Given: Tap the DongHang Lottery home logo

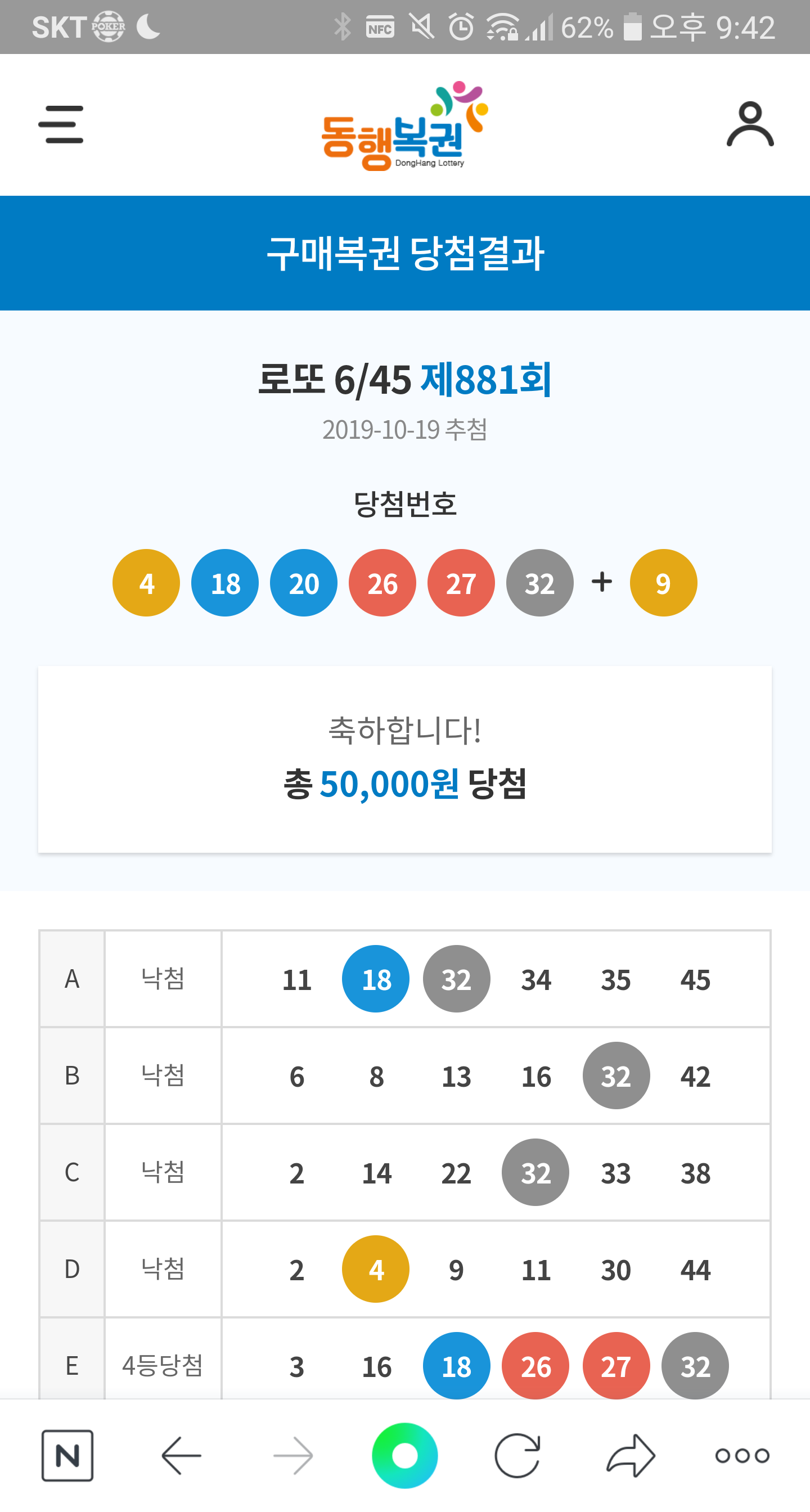Looking at the screenshot, I should (x=404, y=126).
